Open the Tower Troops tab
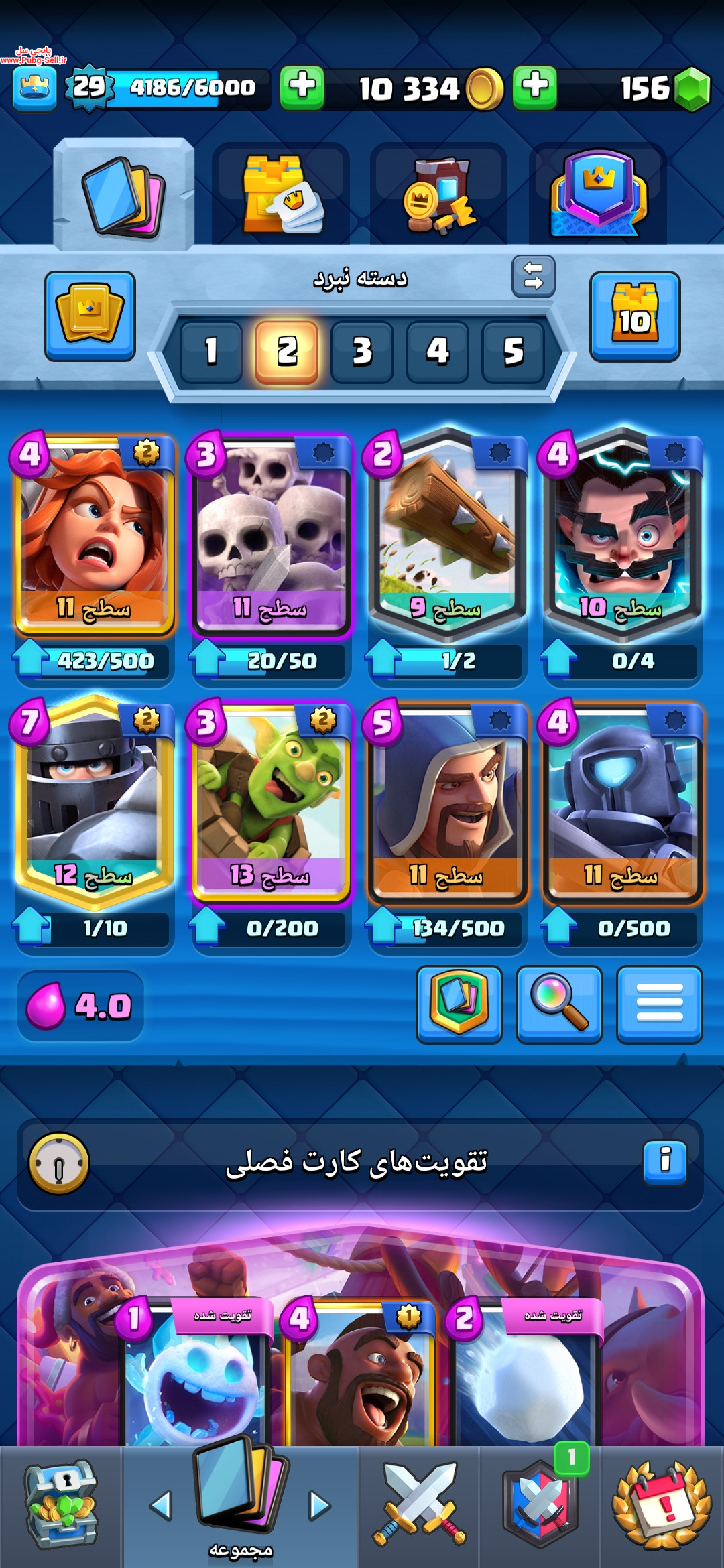724x1568 pixels. pos(282,194)
